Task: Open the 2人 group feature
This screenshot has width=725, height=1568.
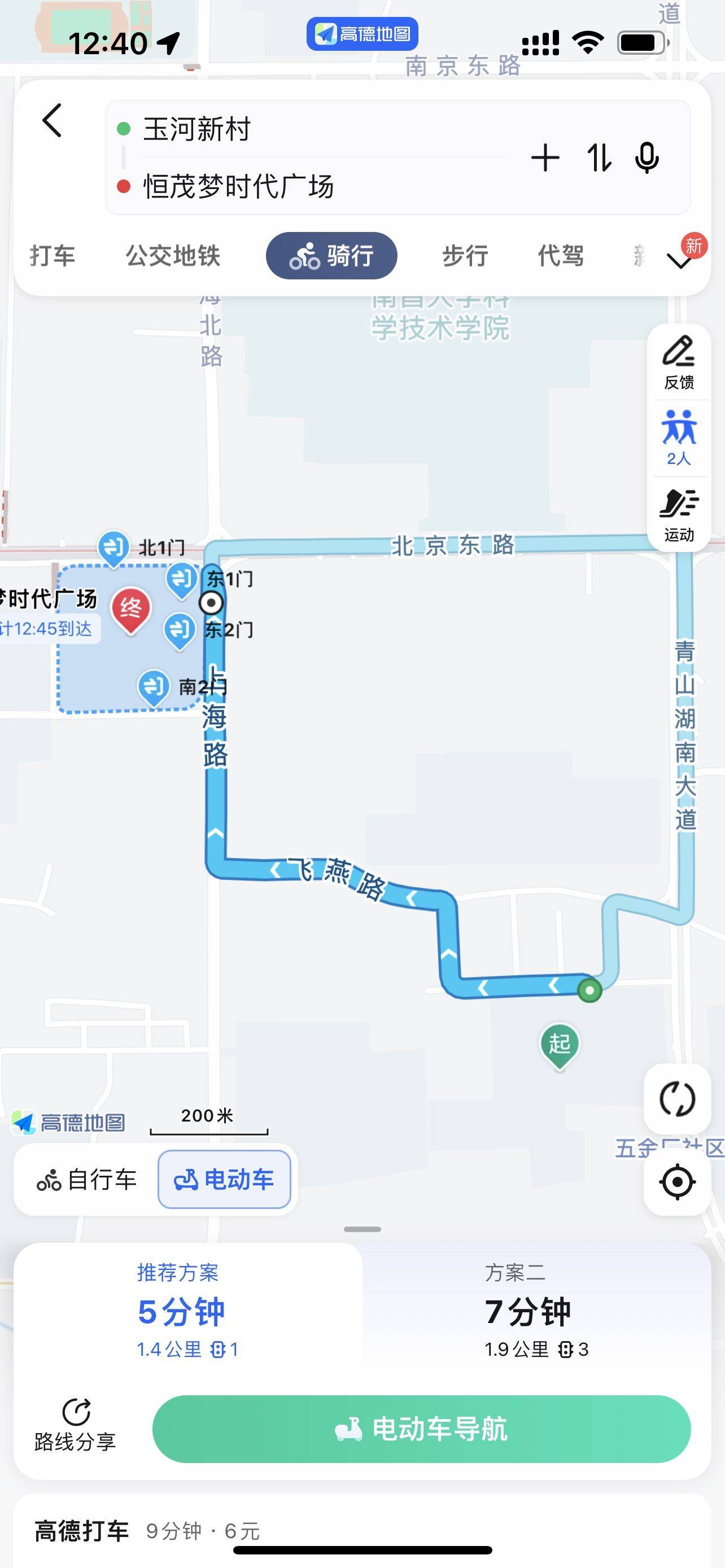Action: point(679,438)
